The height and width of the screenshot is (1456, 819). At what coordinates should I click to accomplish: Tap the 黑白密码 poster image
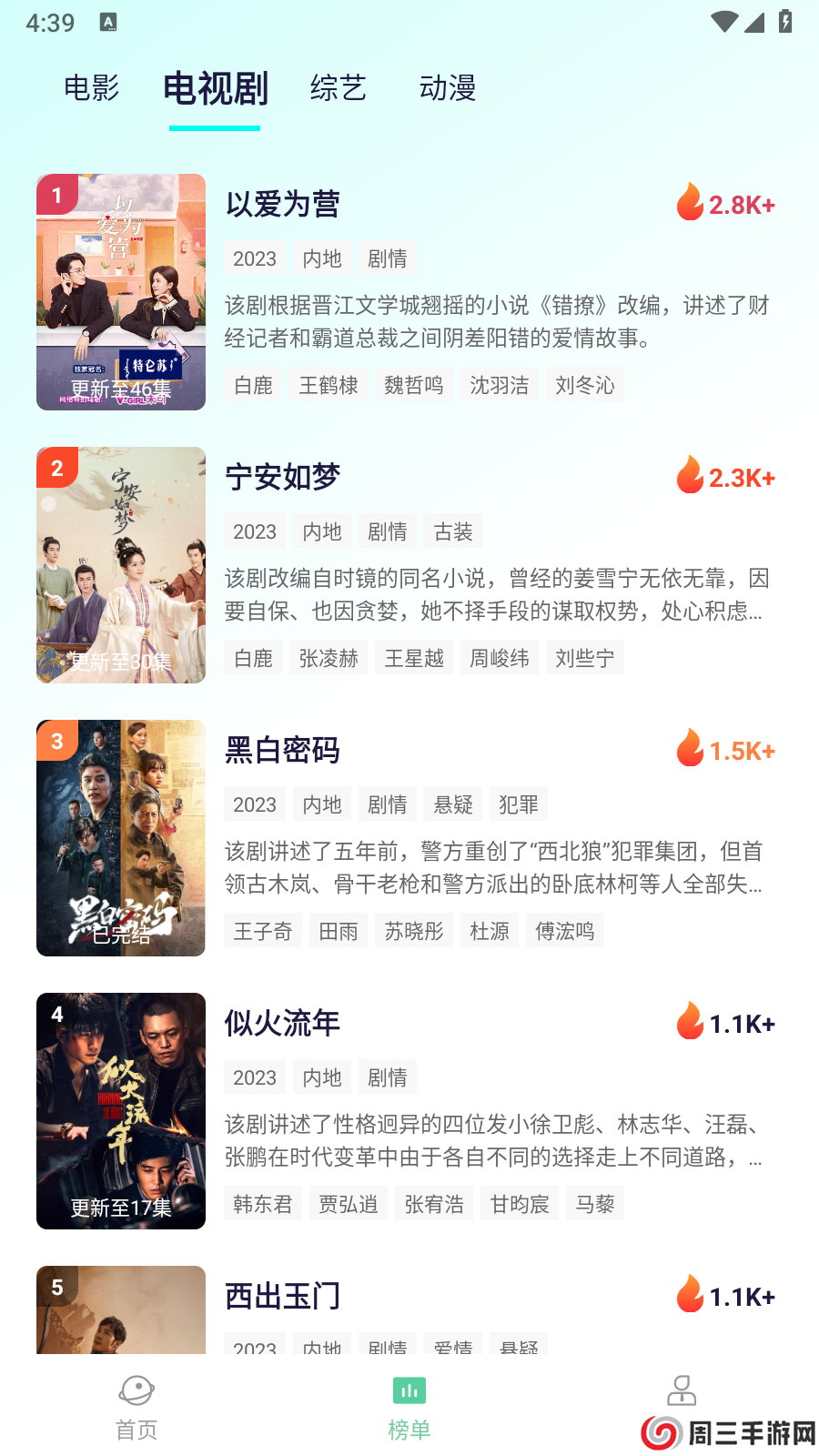point(121,838)
